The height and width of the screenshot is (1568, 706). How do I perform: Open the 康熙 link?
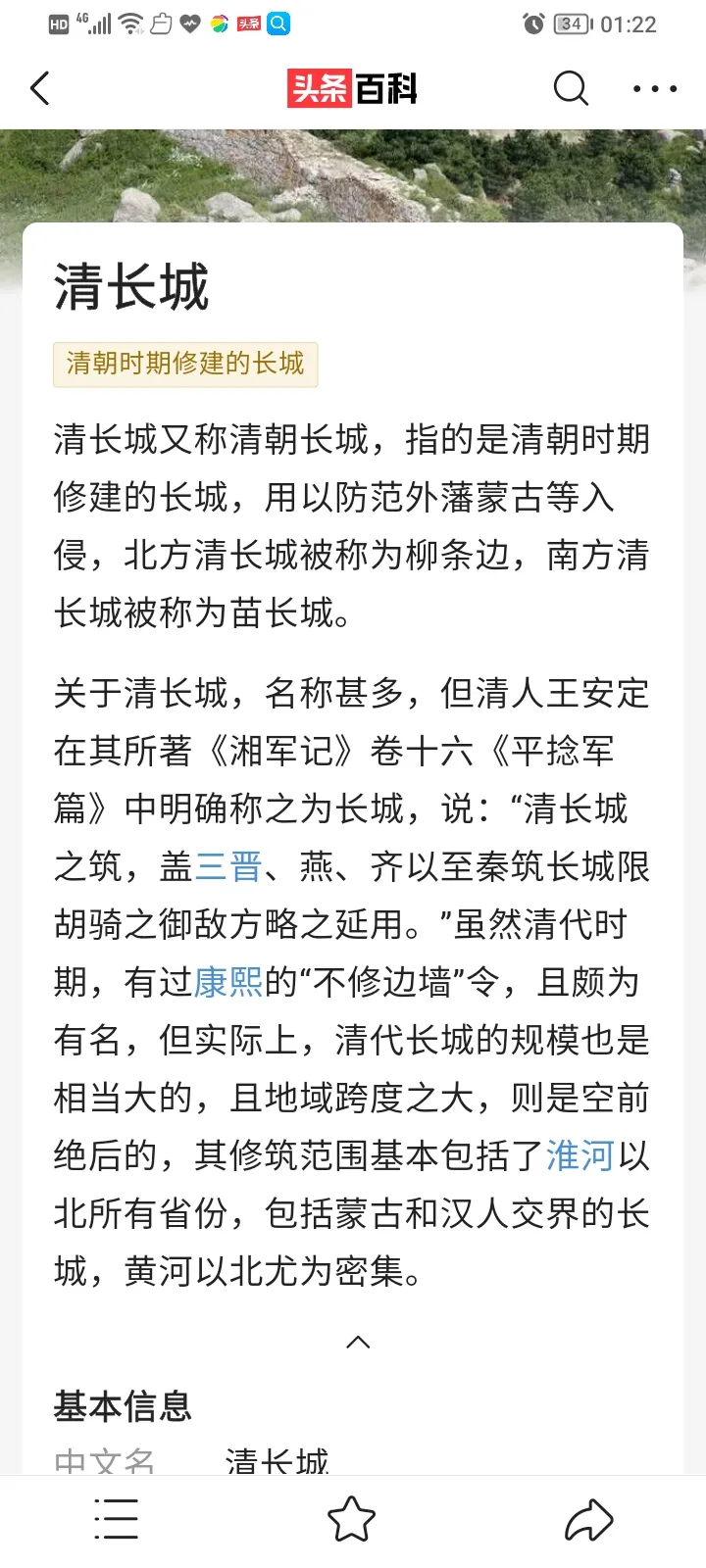(228, 982)
